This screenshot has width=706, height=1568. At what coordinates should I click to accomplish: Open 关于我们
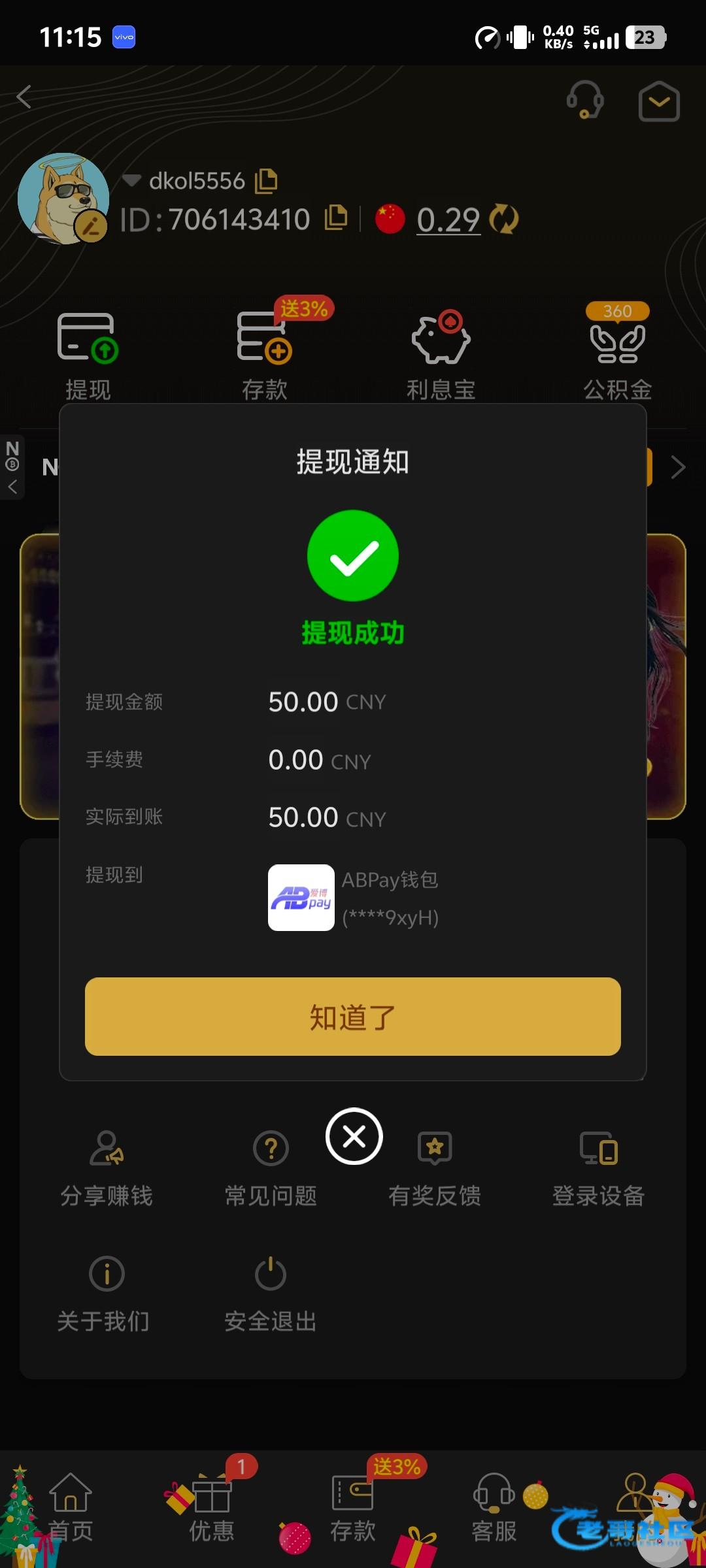[105, 1293]
